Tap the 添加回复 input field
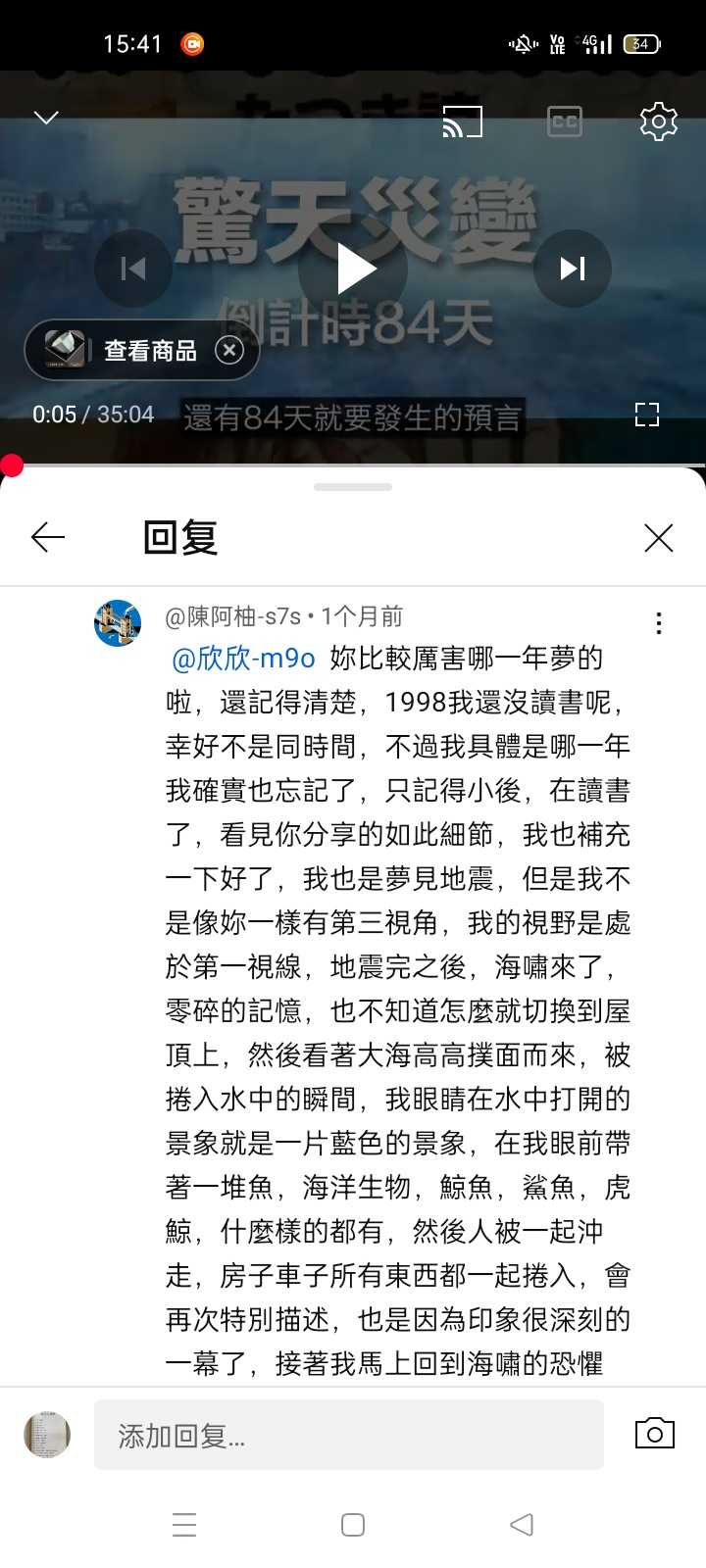Image resolution: width=706 pixels, height=1568 pixels. pyautogui.click(x=348, y=1435)
